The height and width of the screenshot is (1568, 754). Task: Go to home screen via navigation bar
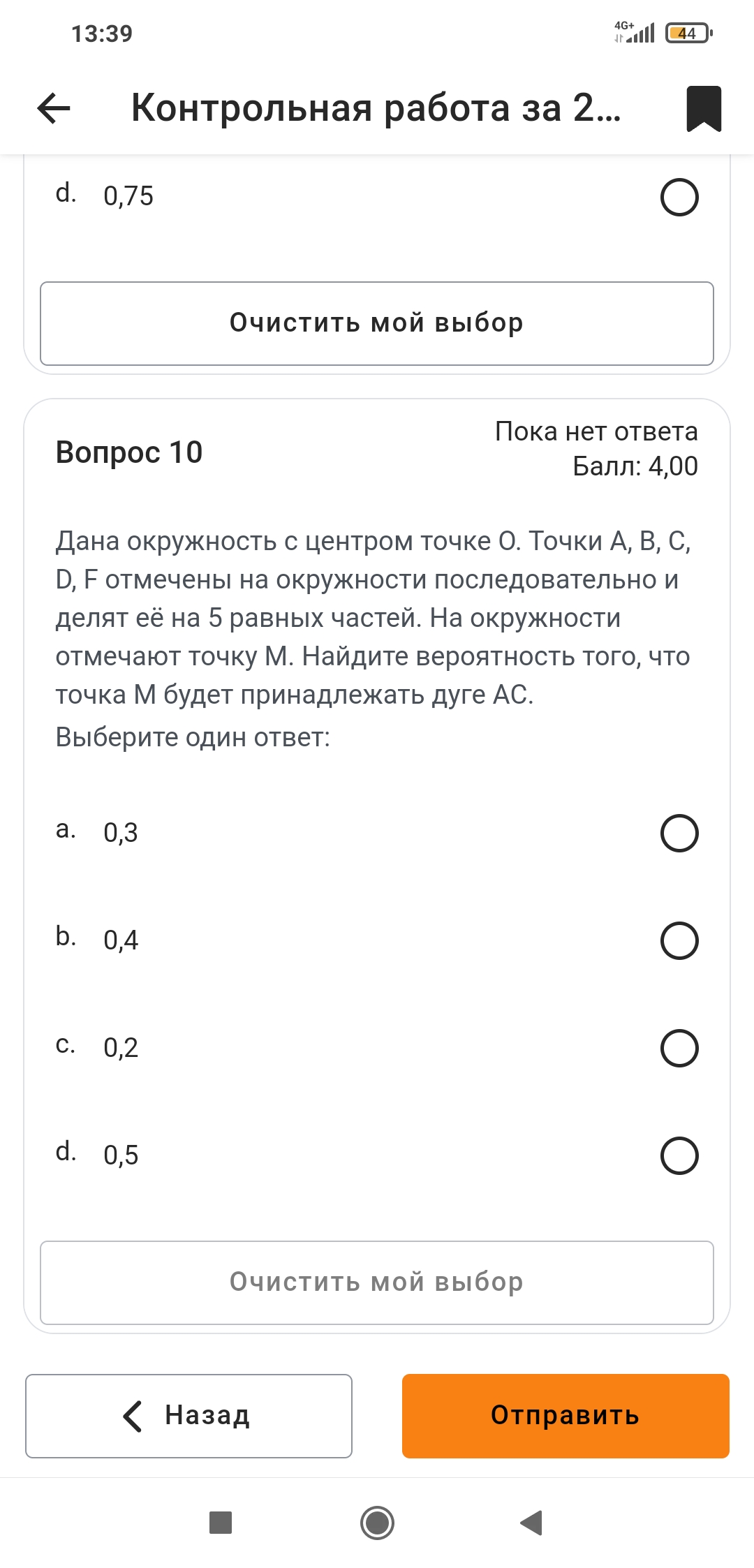[x=377, y=1523]
